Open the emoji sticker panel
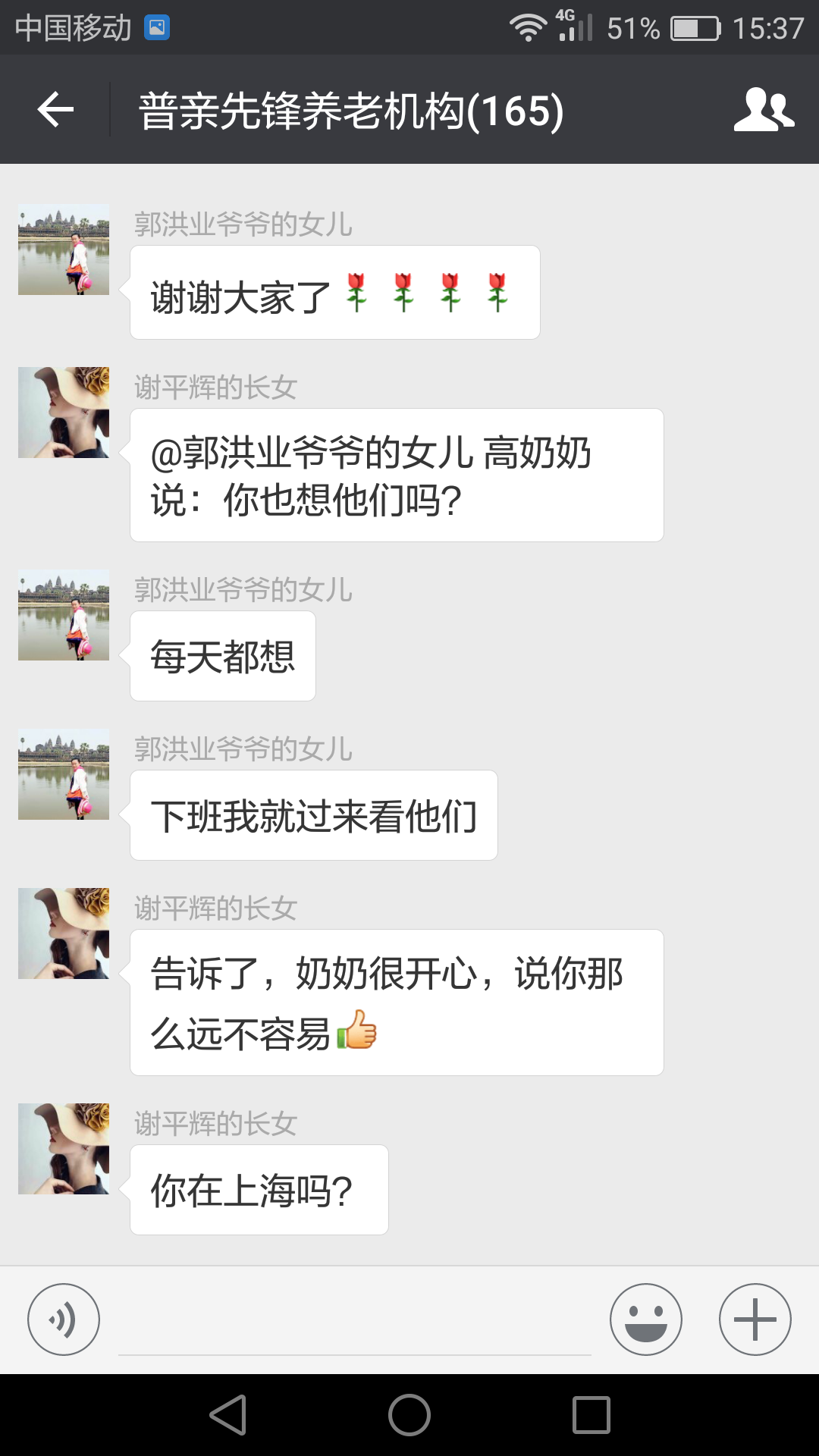 [645, 1319]
